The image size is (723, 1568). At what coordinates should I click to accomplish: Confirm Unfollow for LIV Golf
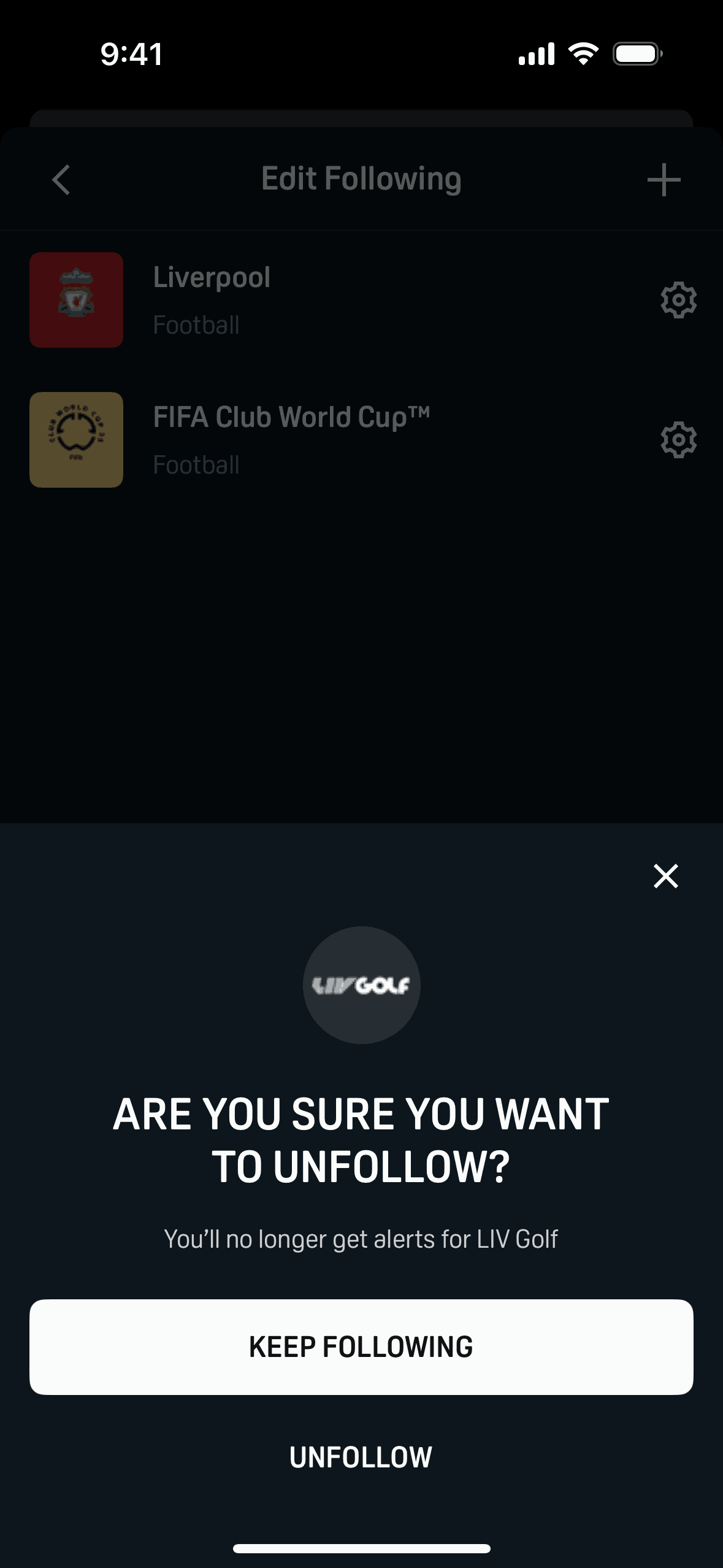coord(361,1457)
